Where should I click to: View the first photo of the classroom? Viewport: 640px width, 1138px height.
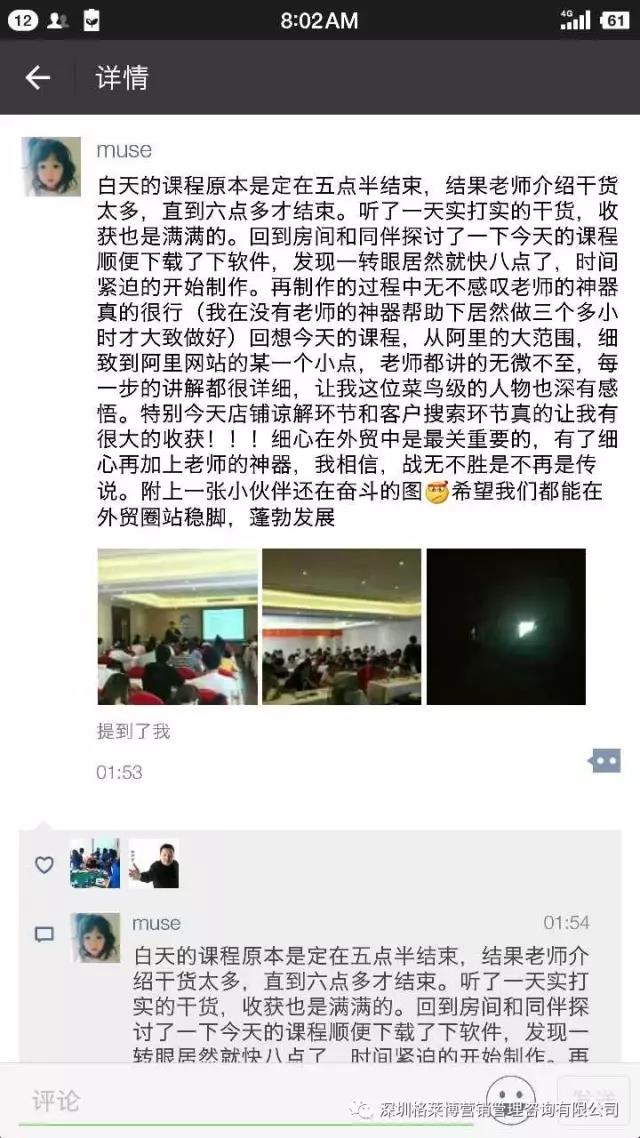pos(177,627)
